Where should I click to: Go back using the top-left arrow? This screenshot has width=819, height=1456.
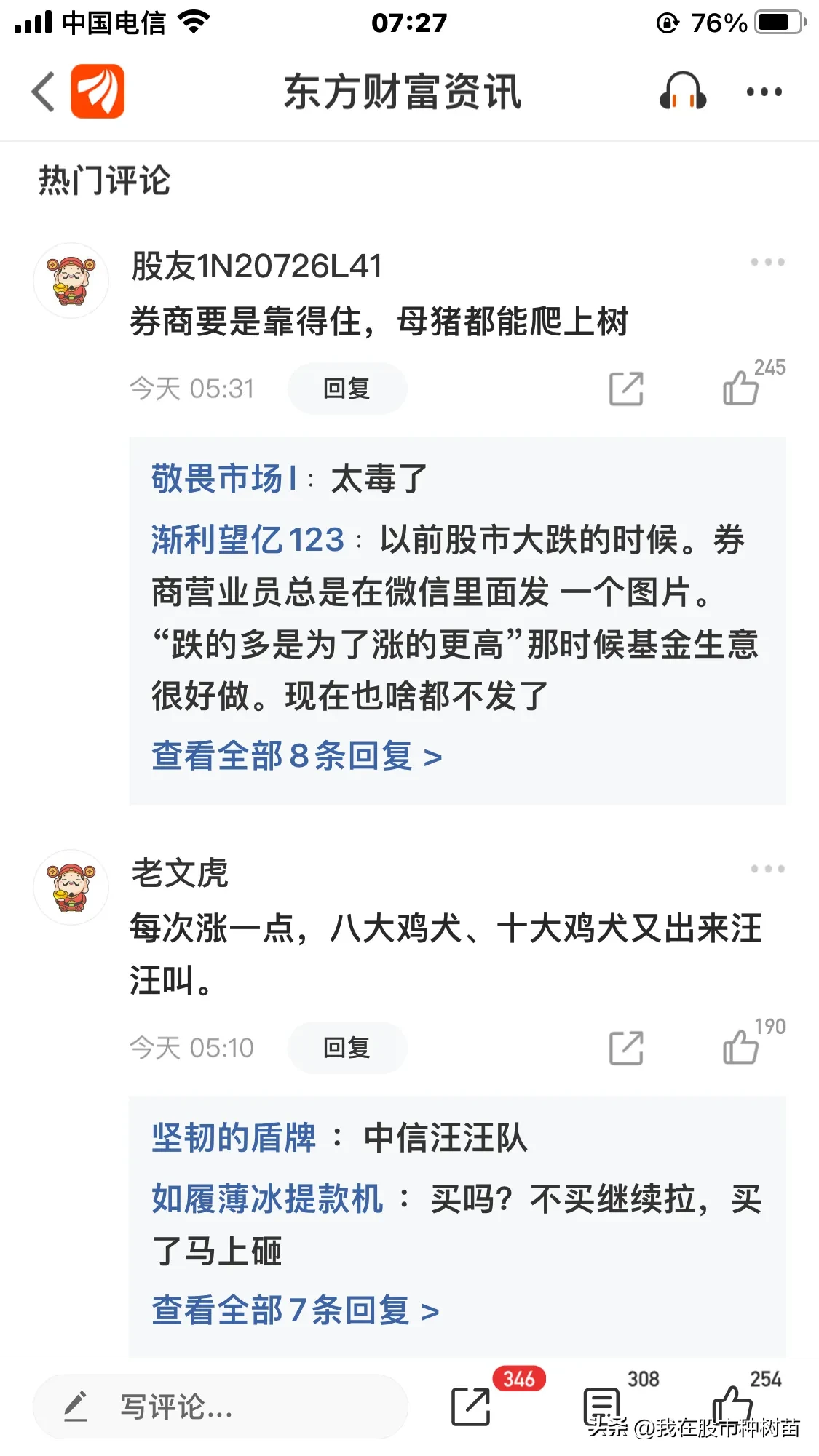tap(44, 92)
